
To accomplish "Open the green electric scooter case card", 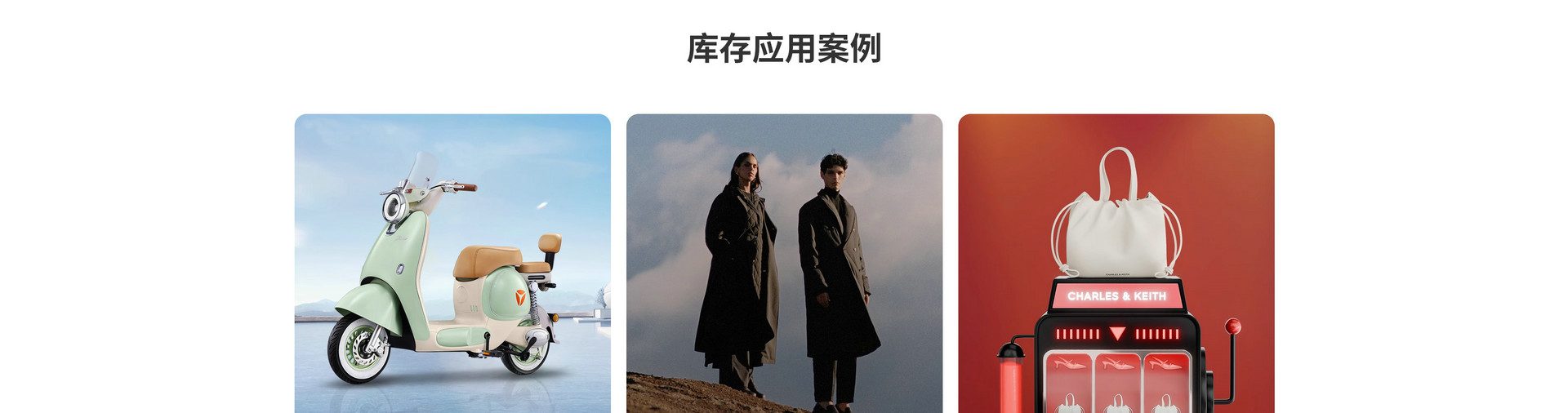I will point(452,264).
